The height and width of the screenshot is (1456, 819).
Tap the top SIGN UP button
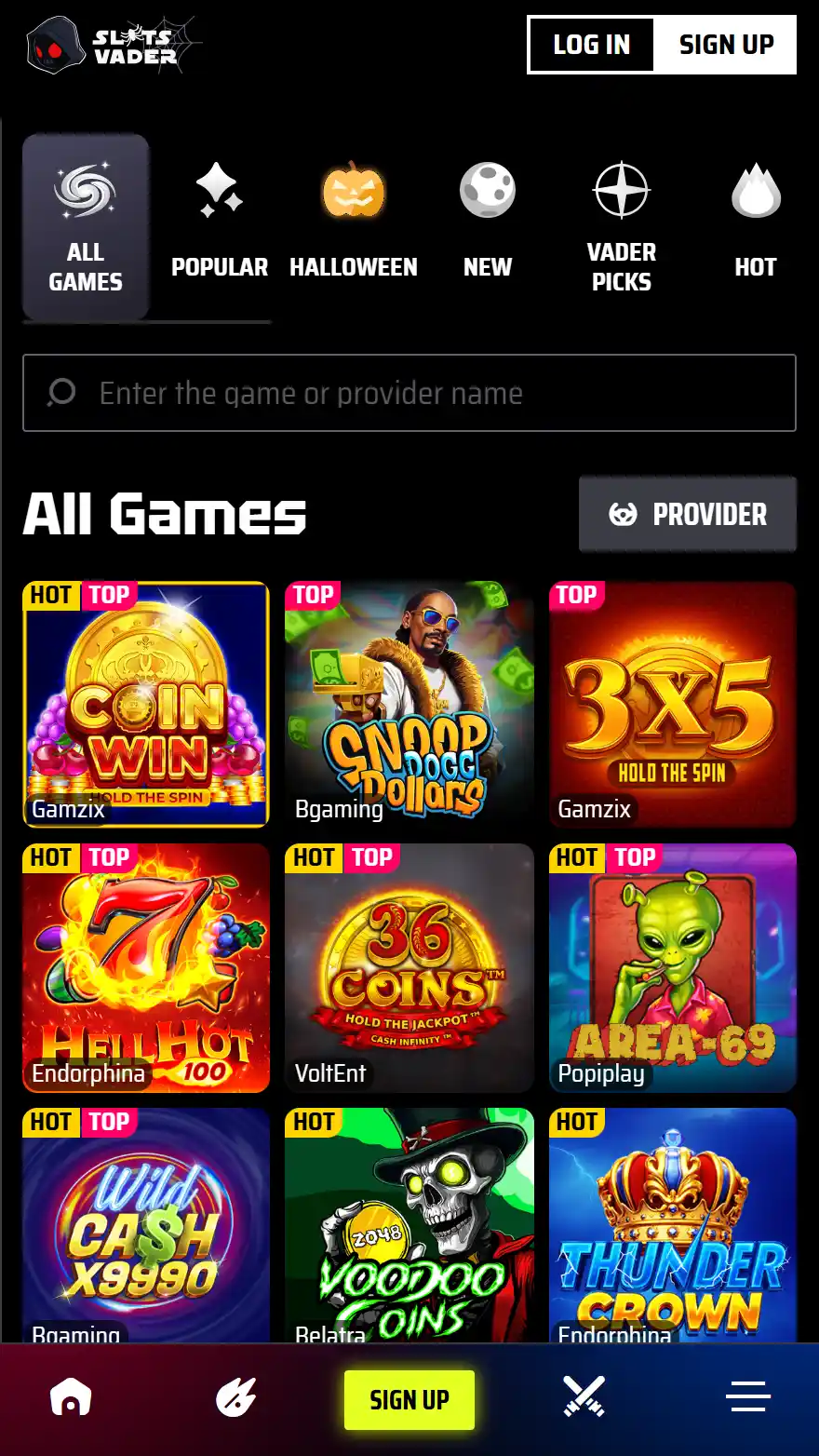(726, 45)
